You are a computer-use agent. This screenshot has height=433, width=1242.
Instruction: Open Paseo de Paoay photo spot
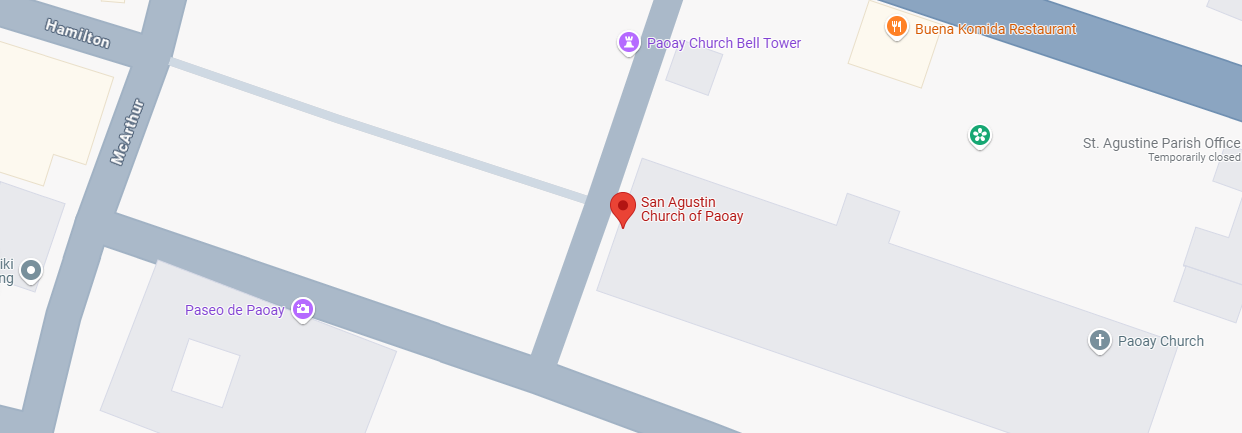point(303,309)
